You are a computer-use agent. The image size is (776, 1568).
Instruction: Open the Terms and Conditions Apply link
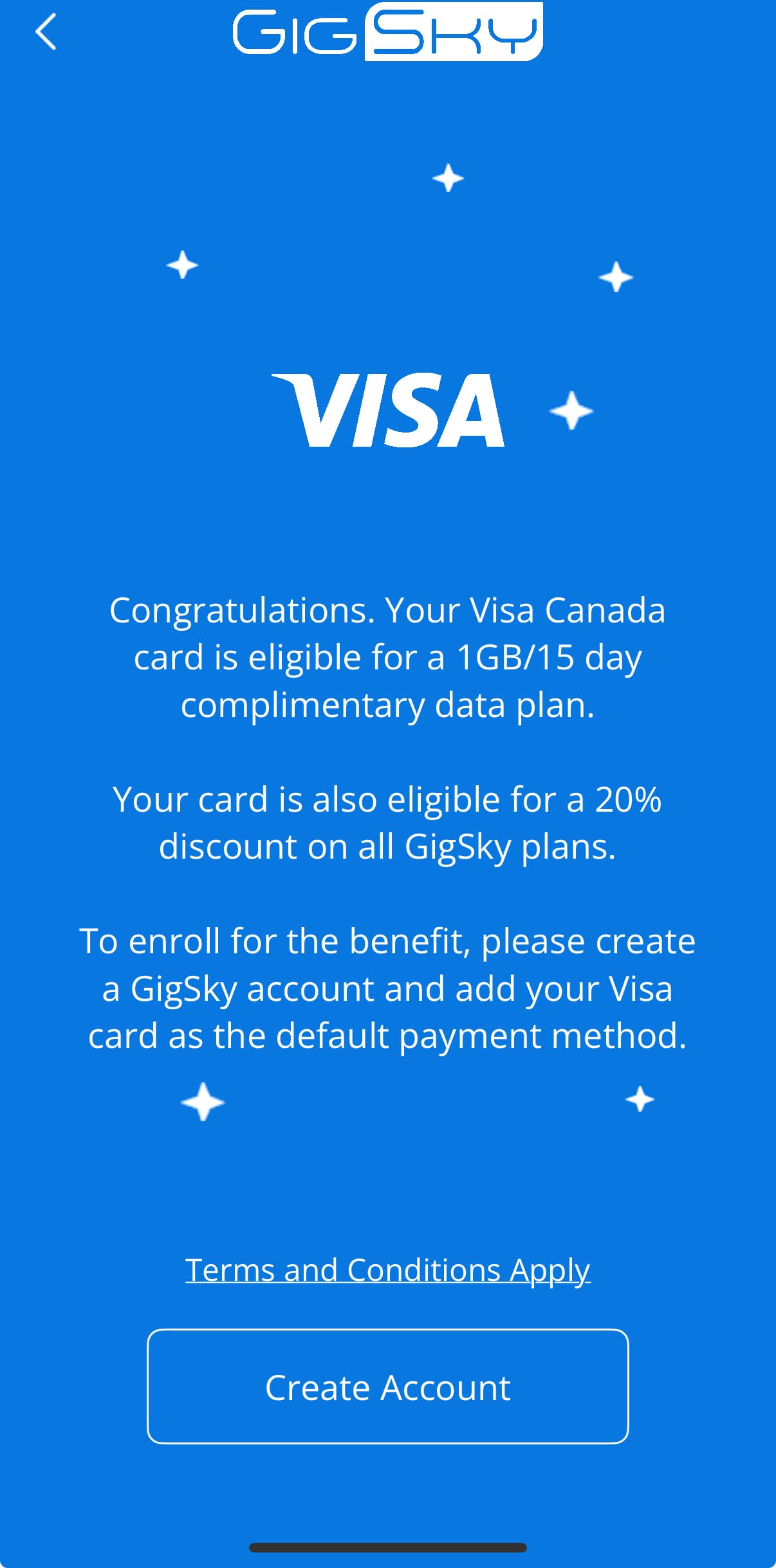387,1270
